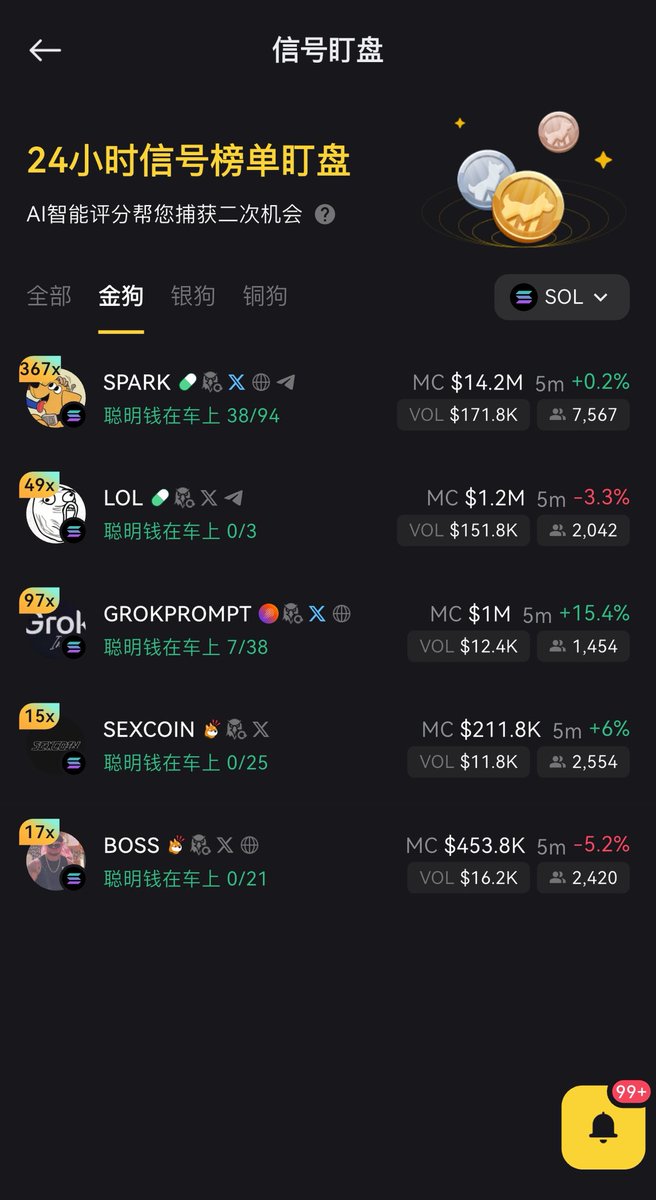This screenshot has height=1200, width=656.
Task: Open the yellow notifications bell button
Action: pyautogui.click(x=603, y=1127)
